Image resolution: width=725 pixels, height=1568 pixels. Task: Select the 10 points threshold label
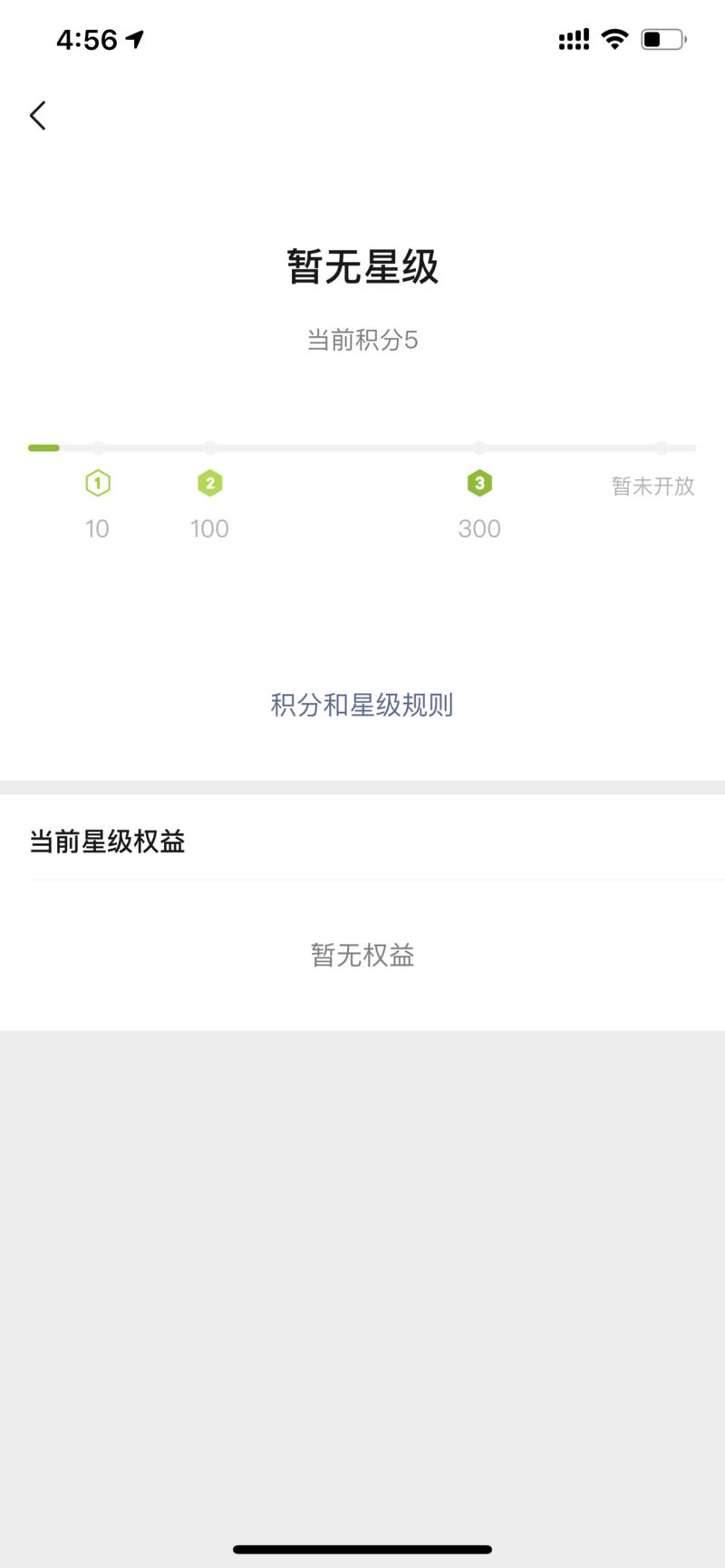97,528
